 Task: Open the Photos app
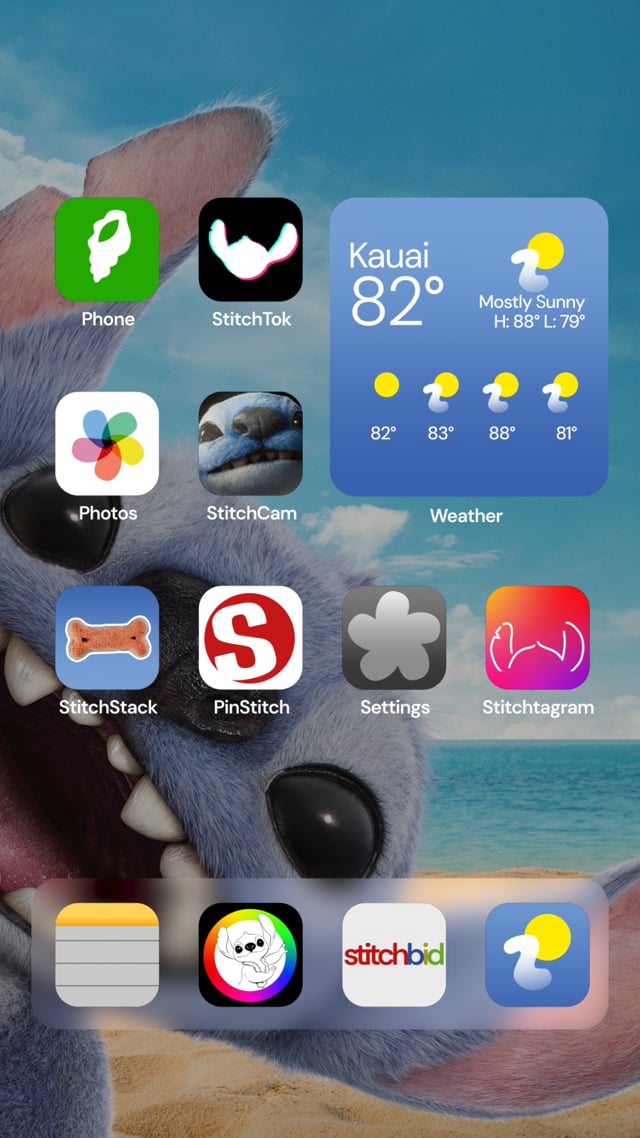pyautogui.click(x=107, y=444)
